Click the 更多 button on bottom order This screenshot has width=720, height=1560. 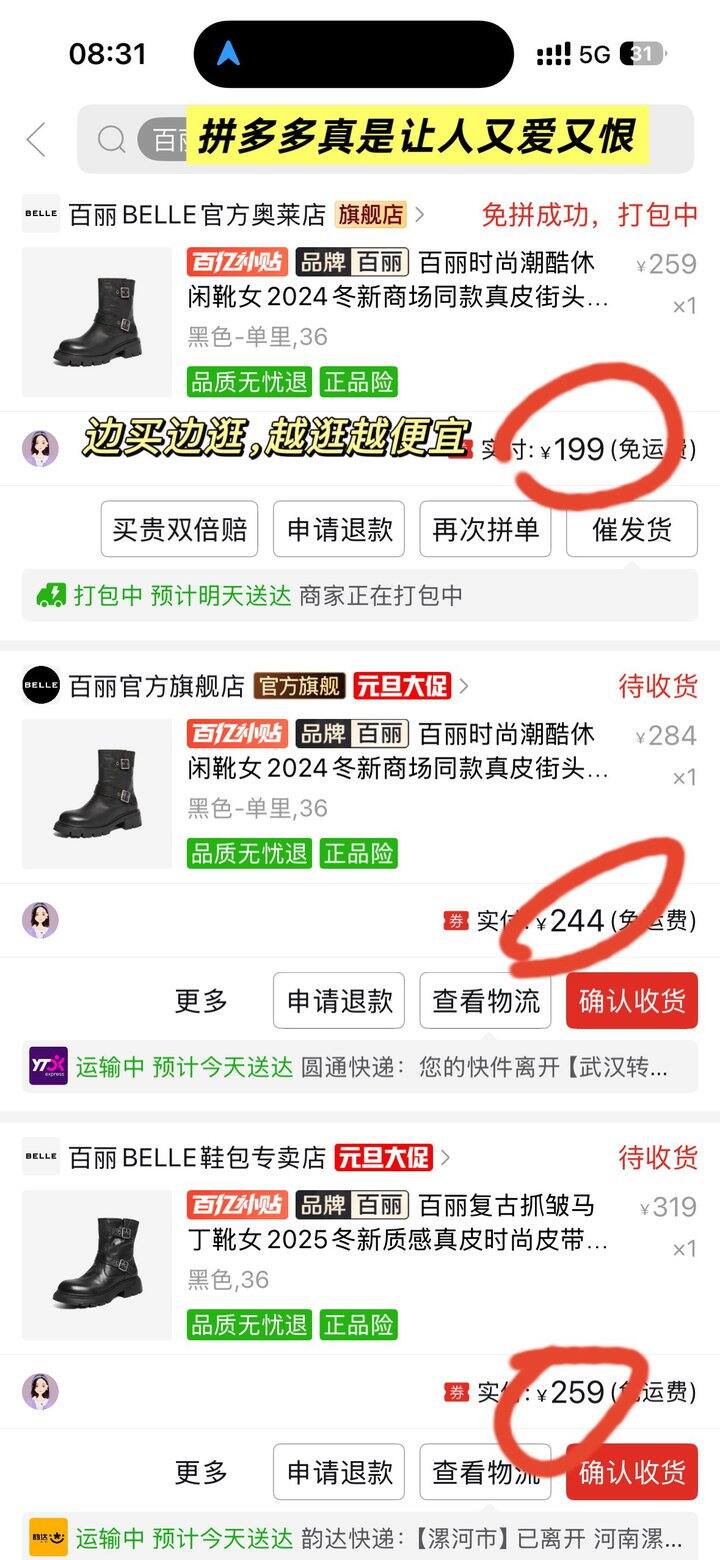point(201,1471)
